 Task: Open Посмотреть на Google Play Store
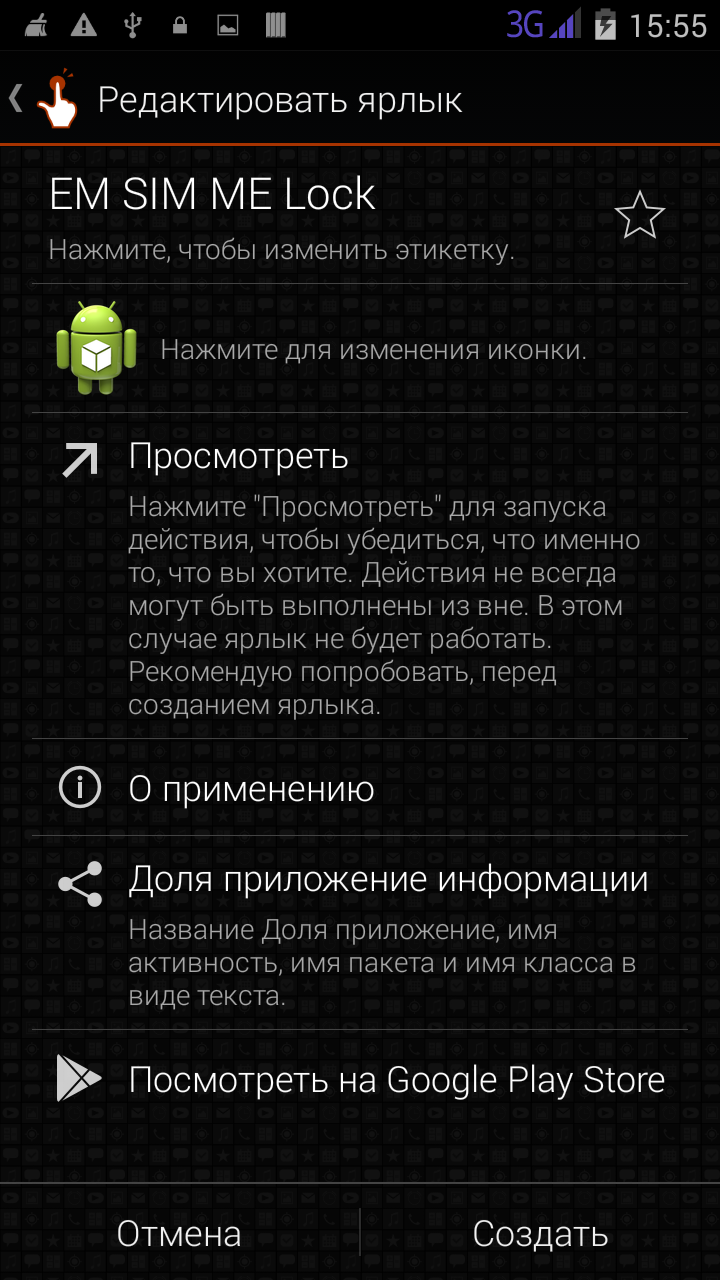pos(396,1080)
